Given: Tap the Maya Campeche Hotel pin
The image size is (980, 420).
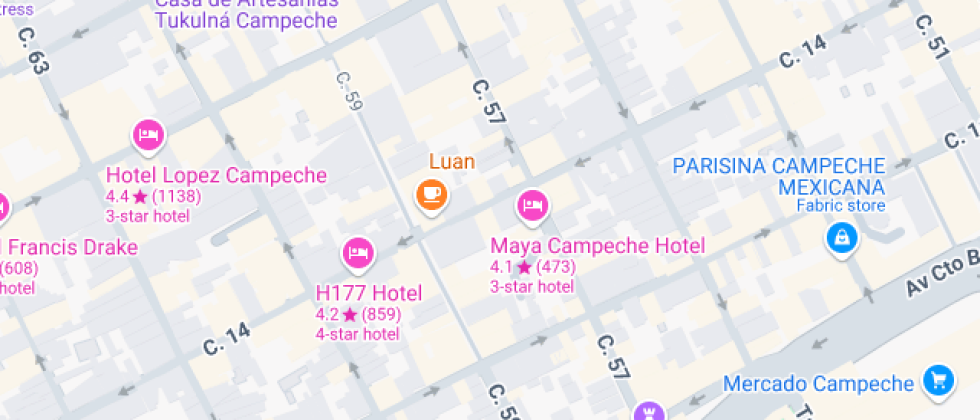Looking at the screenshot, I should point(532,206).
